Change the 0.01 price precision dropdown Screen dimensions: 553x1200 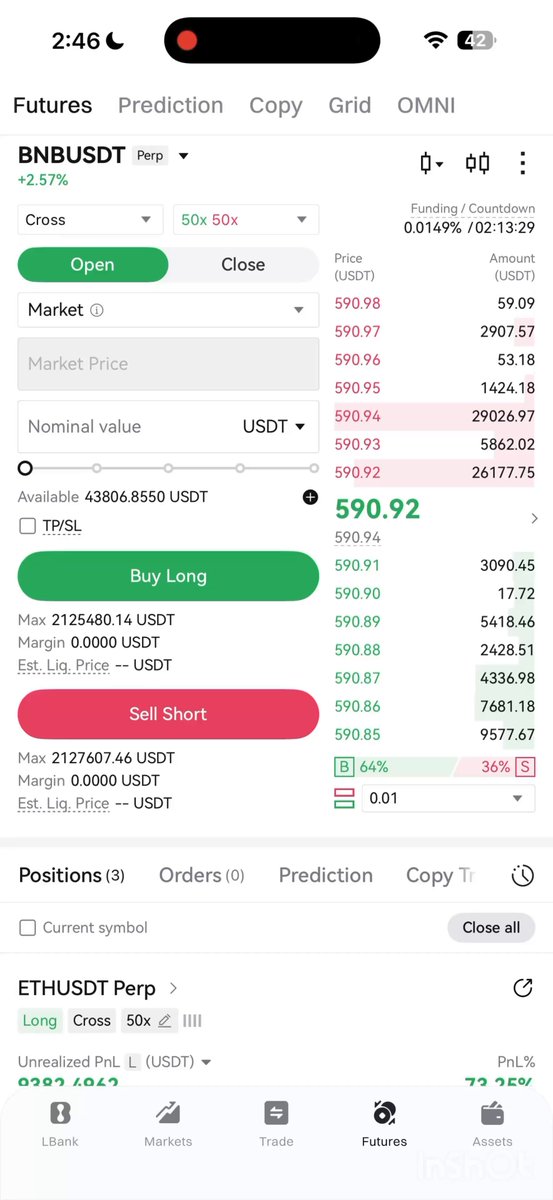[448, 798]
